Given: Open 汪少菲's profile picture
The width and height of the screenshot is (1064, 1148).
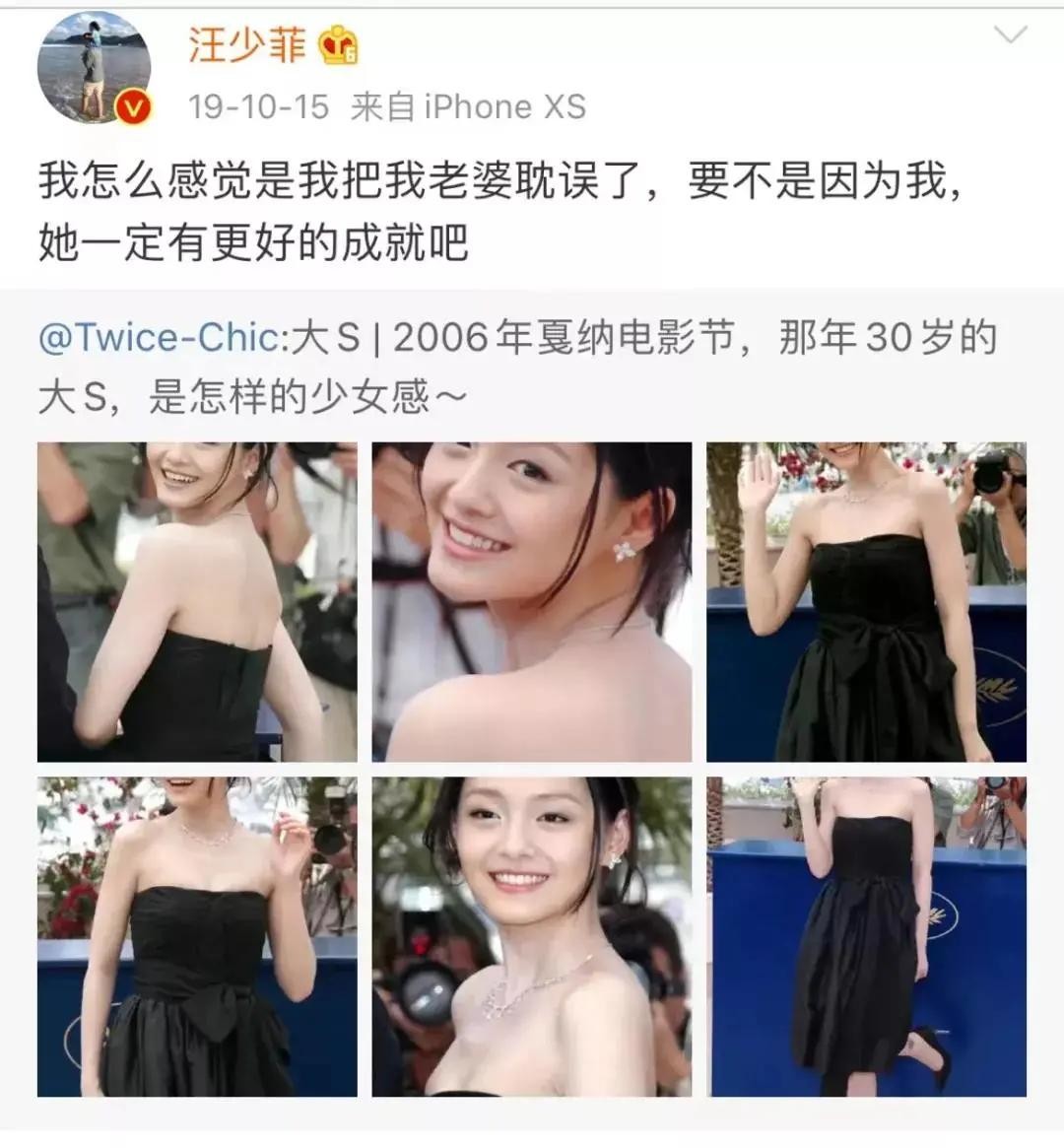Looking at the screenshot, I should click(x=95, y=68).
